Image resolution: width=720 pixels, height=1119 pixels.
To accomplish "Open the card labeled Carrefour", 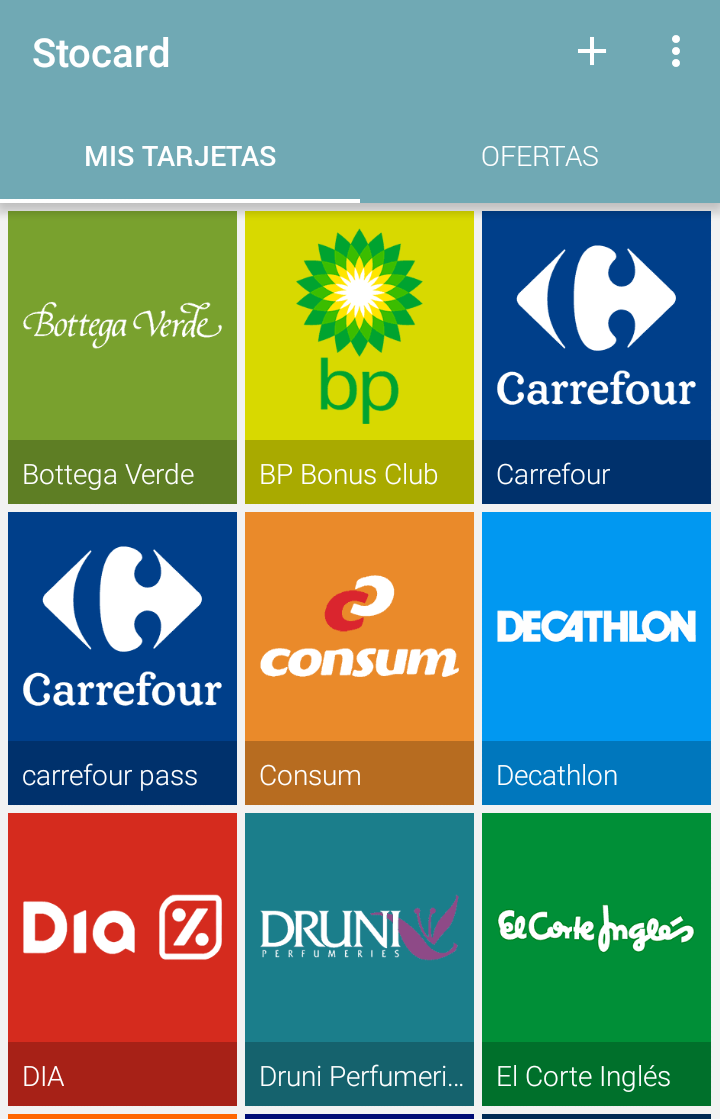I will (596, 356).
